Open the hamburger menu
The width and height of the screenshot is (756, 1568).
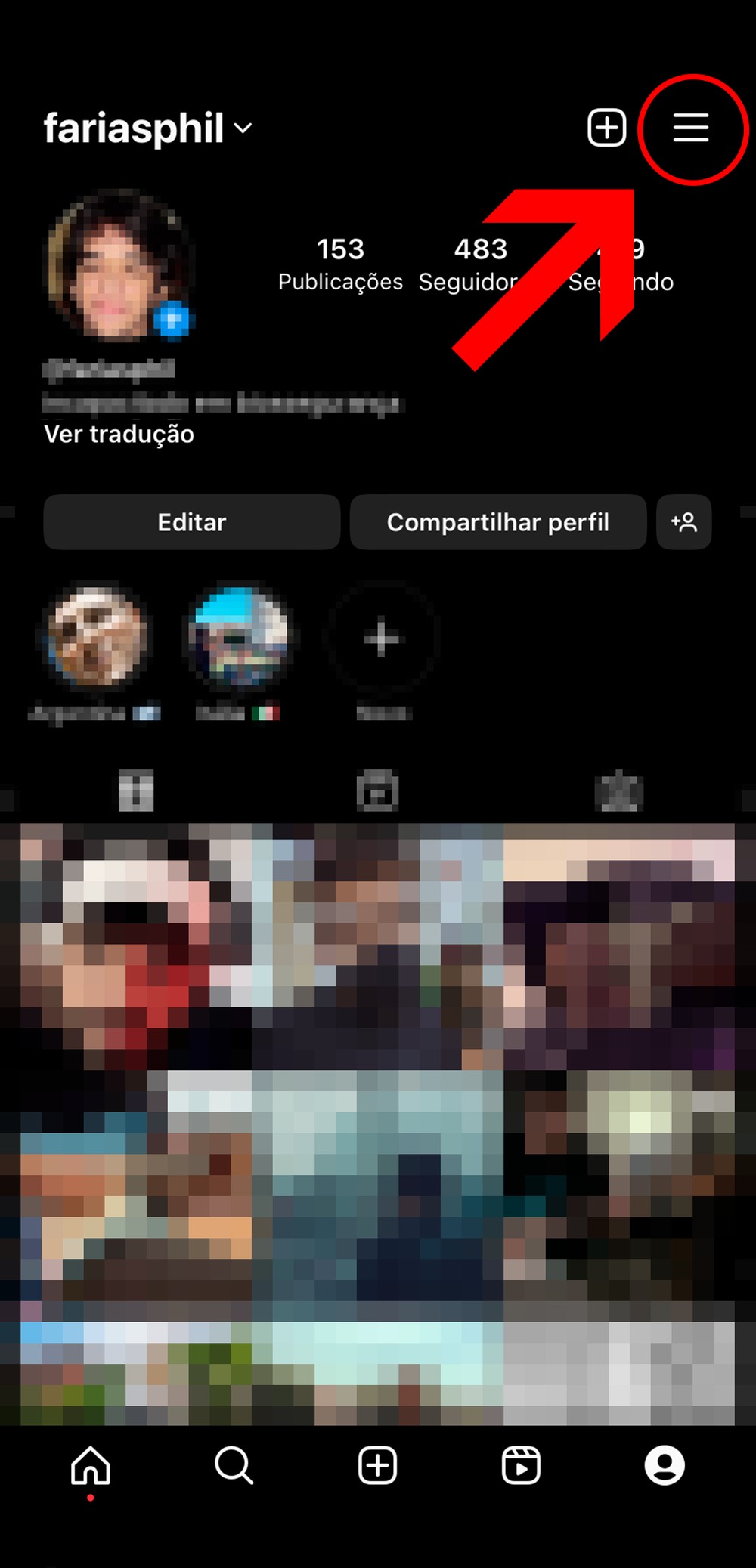pos(691,128)
